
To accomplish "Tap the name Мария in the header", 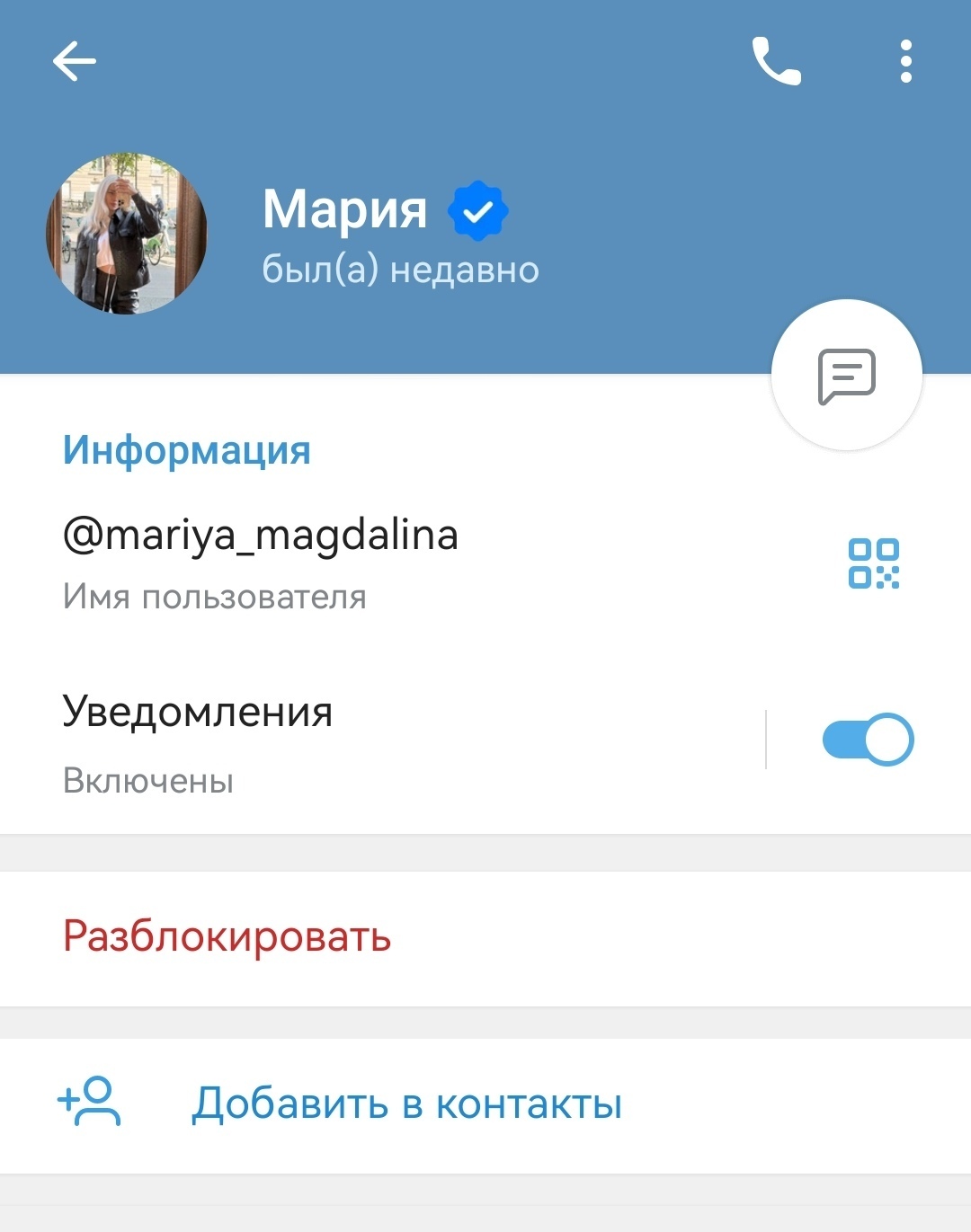I will pos(344,209).
